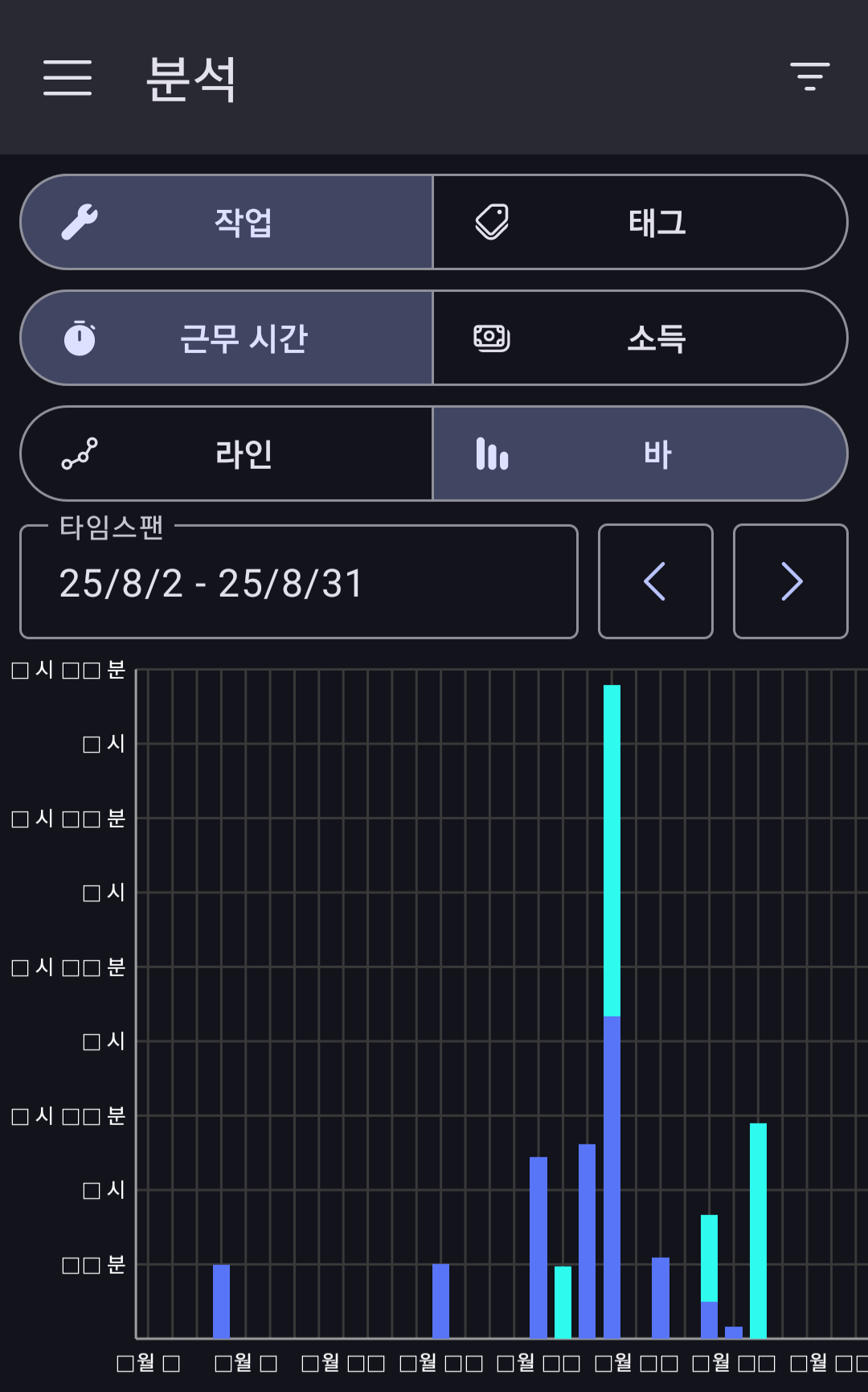The image size is (868, 1392).
Task: Switch to the 소득 view
Action: pos(640,338)
